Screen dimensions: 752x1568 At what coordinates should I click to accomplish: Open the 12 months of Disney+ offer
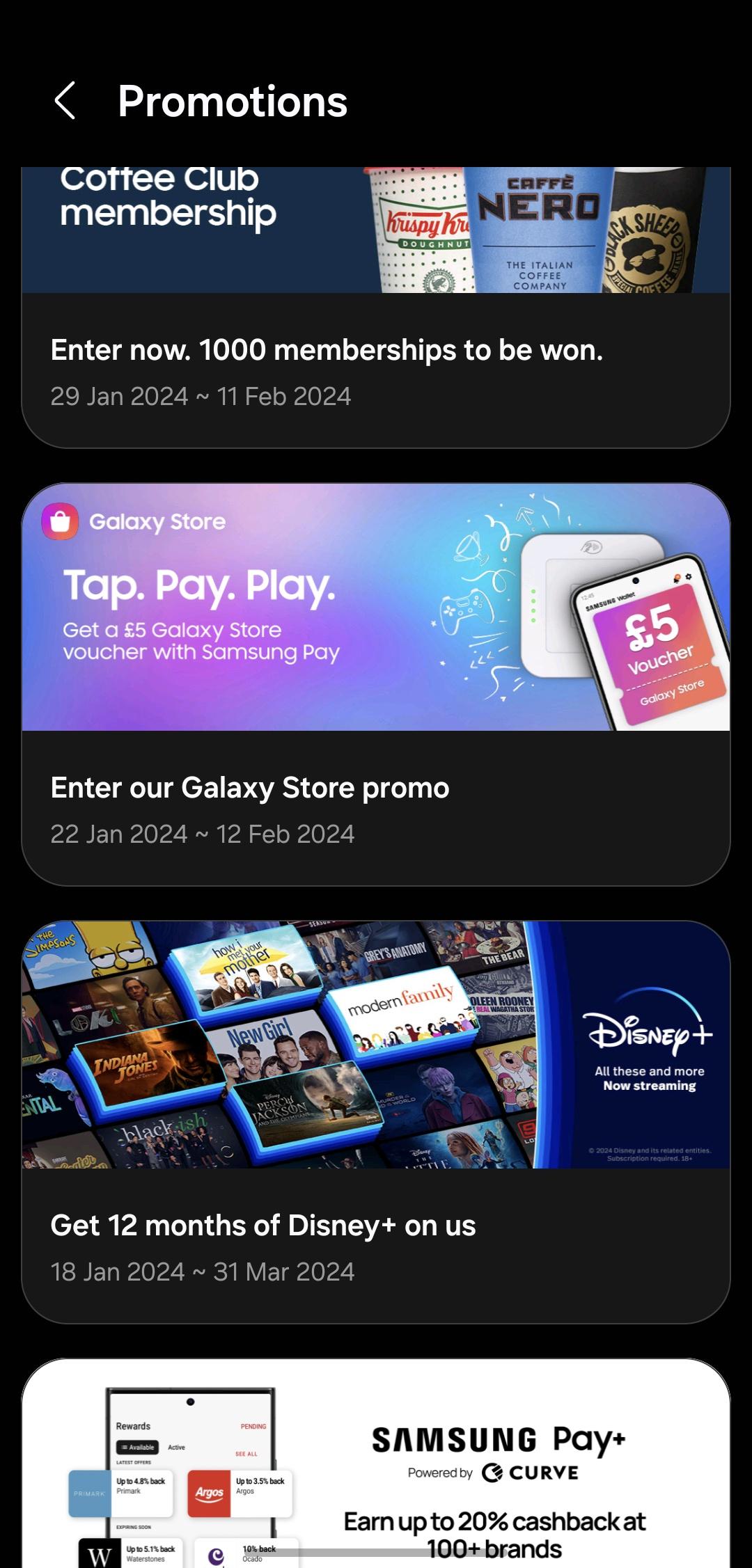(376, 1120)
